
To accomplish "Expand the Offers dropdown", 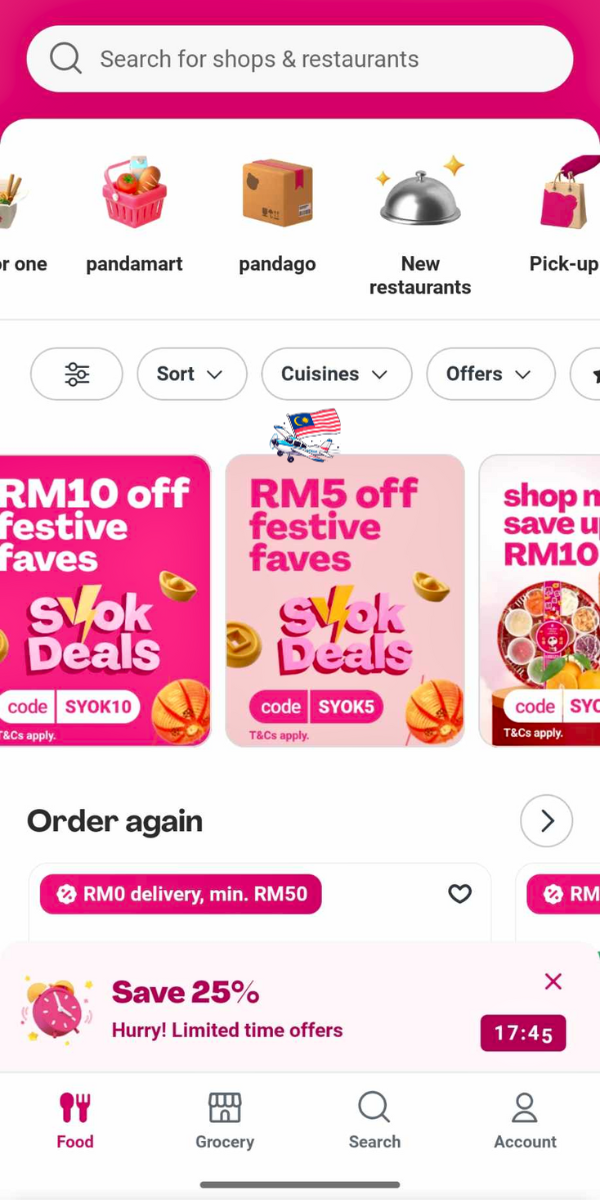I will click(490, 374).
